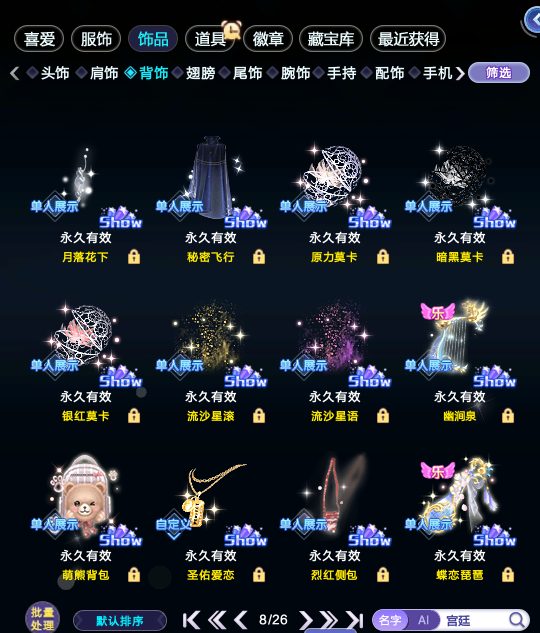Jump to the last page
The height and width of the screenshot is (633, 540).
[x=354, y=620]
